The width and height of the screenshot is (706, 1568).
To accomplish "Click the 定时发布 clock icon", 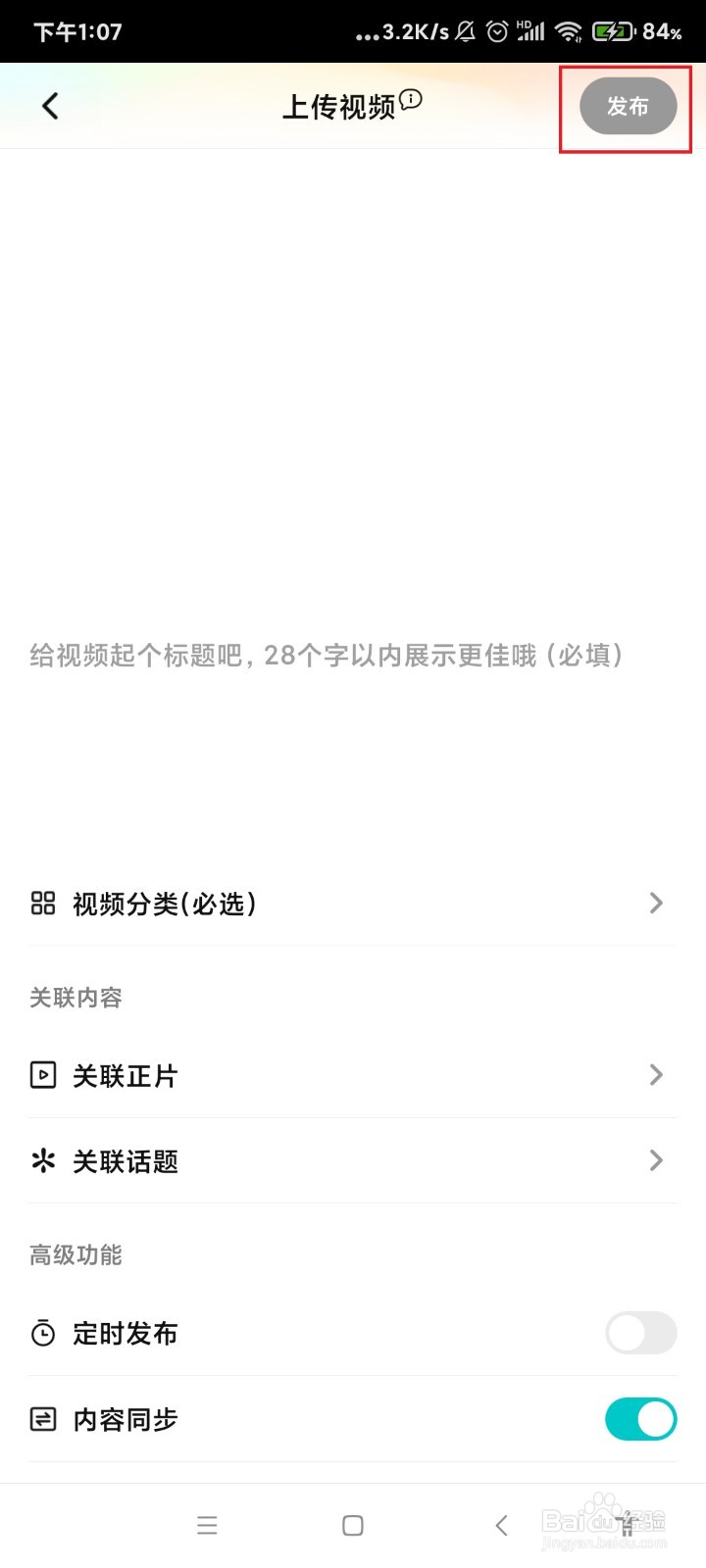I will (x=42, y=1333).
